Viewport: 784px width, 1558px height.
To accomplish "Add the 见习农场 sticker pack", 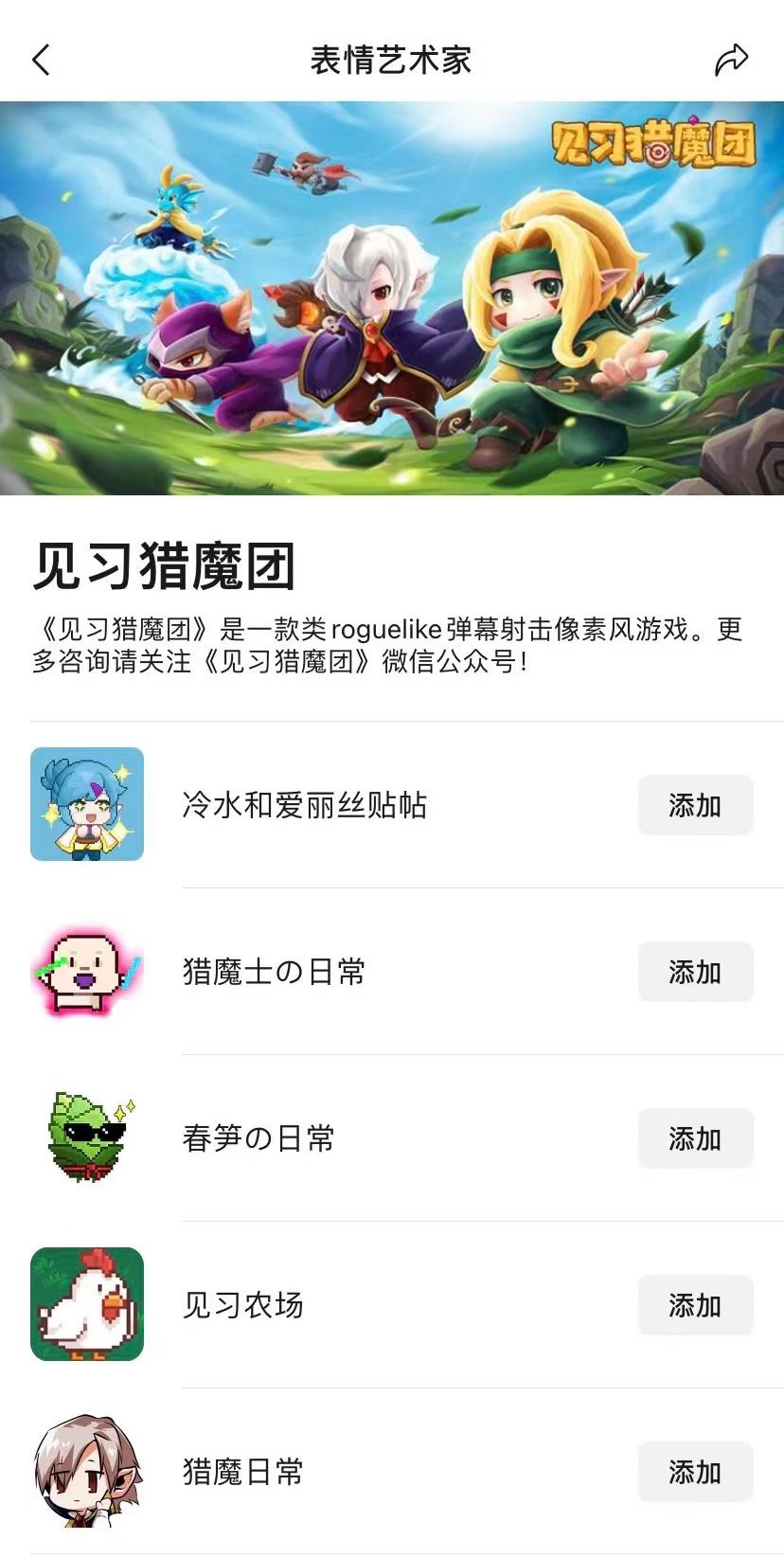I will coord(696,1306).
